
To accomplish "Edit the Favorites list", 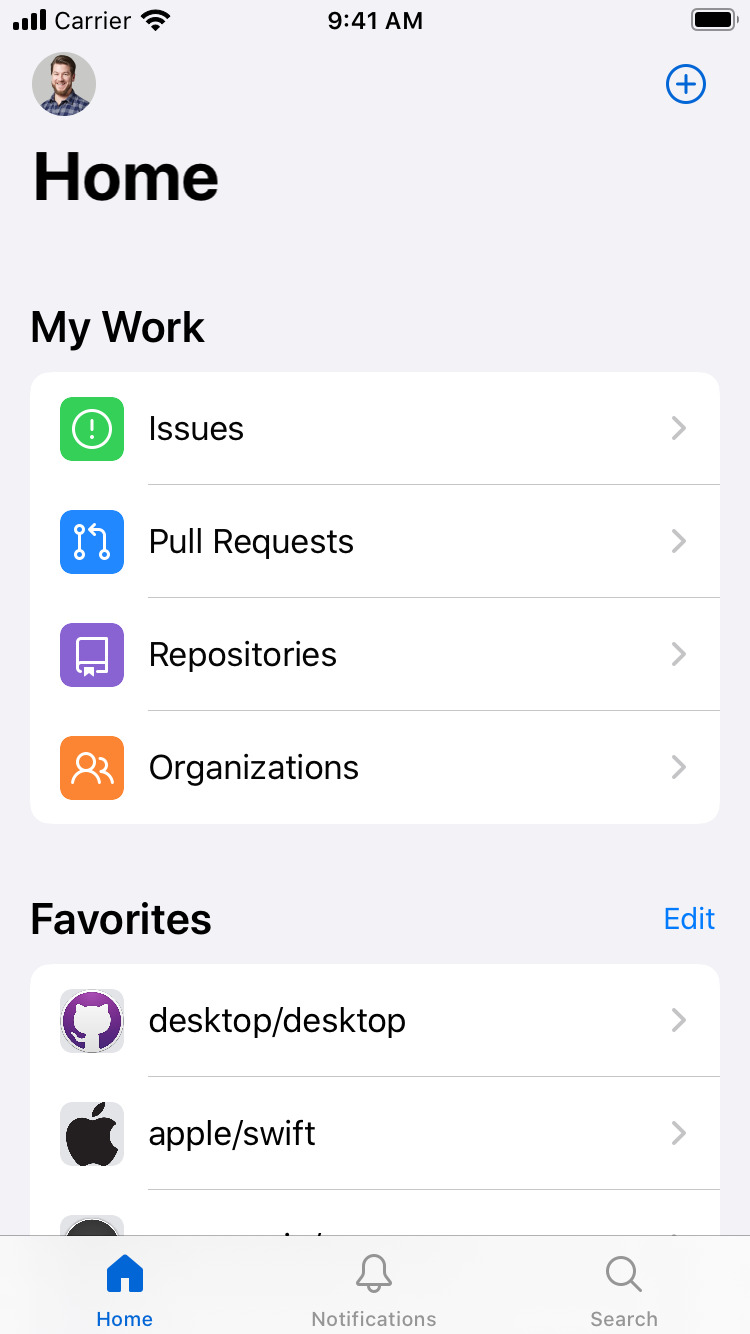I will coord(689,919).
